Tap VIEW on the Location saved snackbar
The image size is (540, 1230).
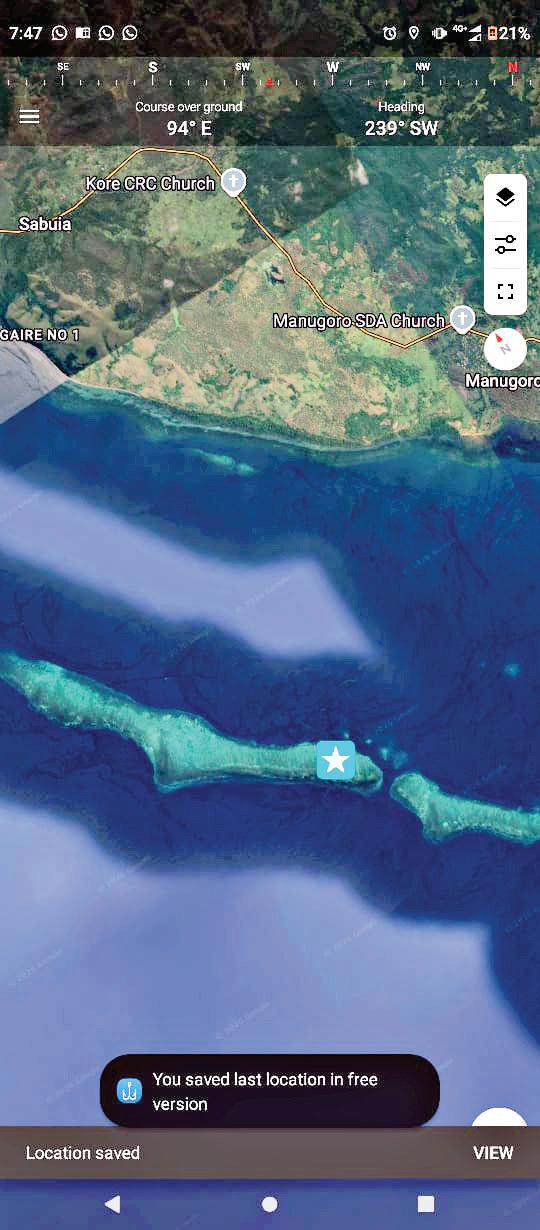493,1153
